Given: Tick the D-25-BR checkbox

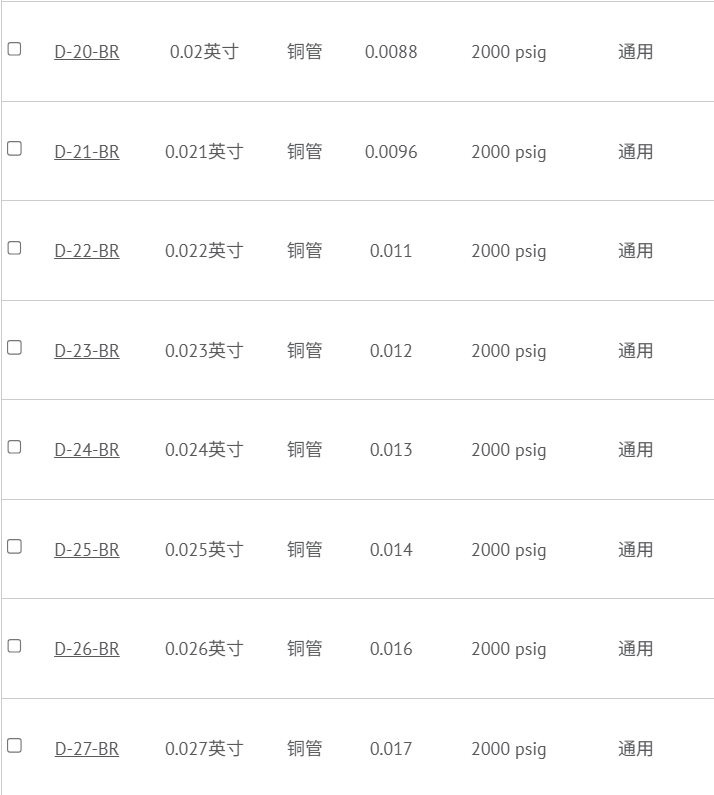Looking at the screenshot, I should tap(15, 546).
